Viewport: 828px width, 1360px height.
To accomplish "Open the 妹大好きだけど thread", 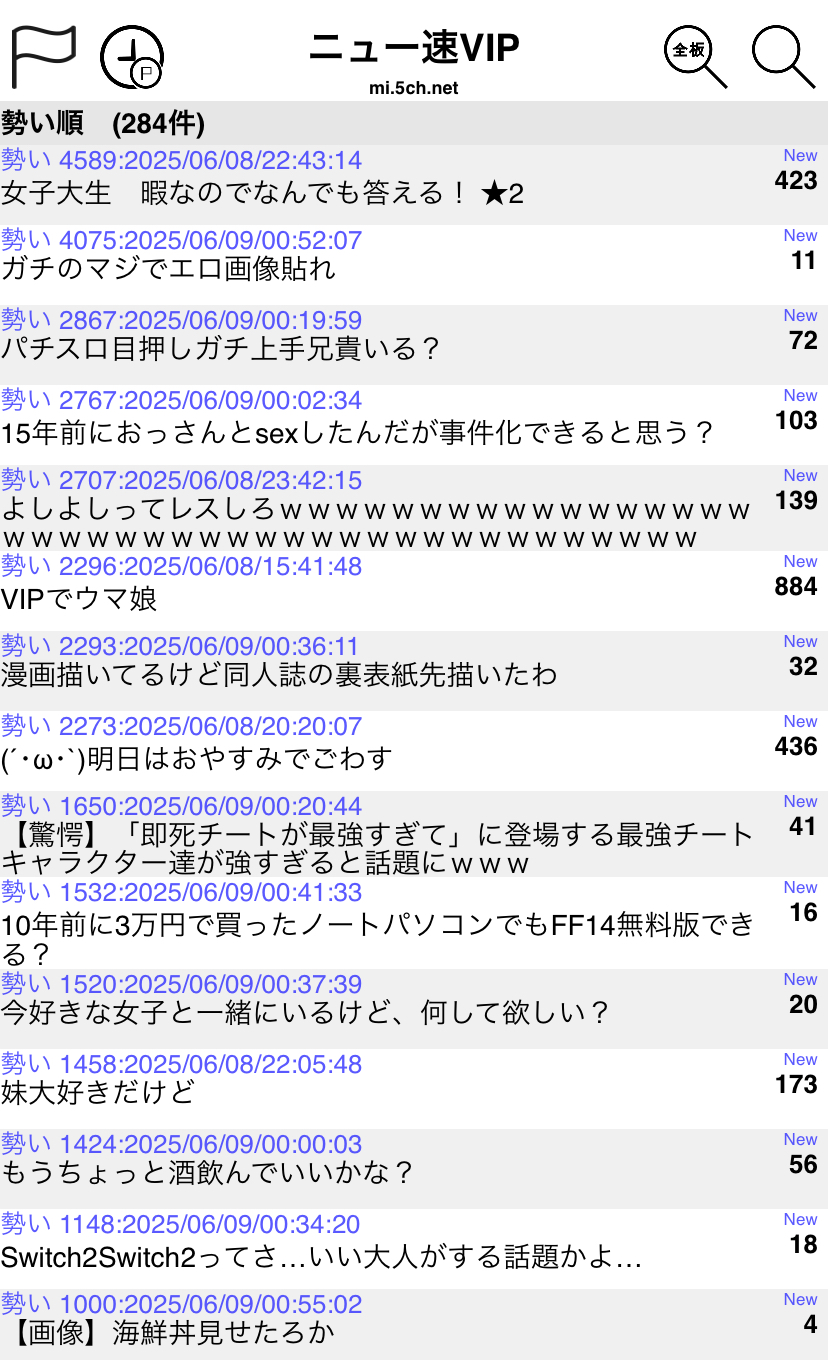I will (414, 1089).
